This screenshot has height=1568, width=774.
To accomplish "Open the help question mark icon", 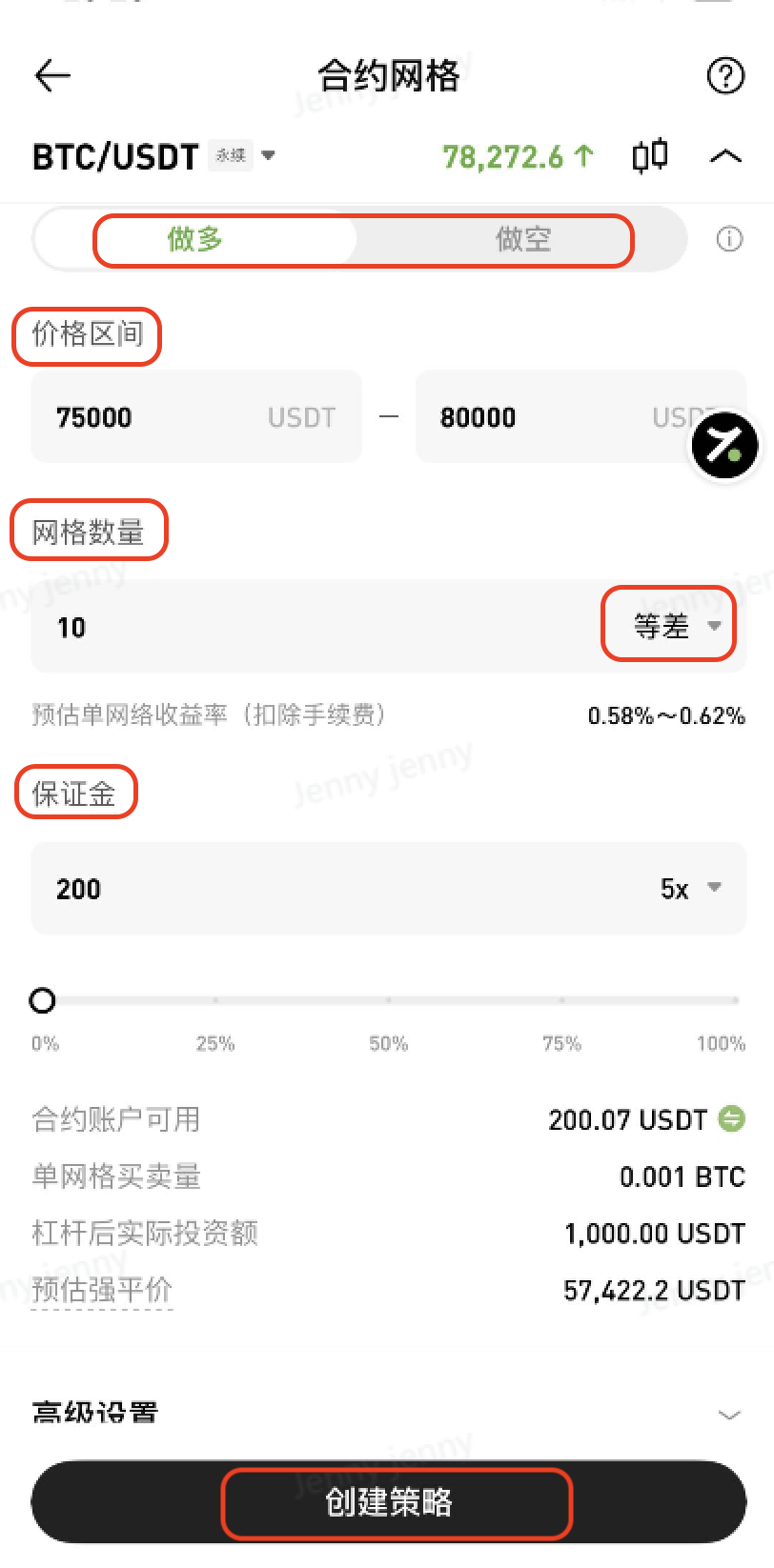I will point(724,75).
